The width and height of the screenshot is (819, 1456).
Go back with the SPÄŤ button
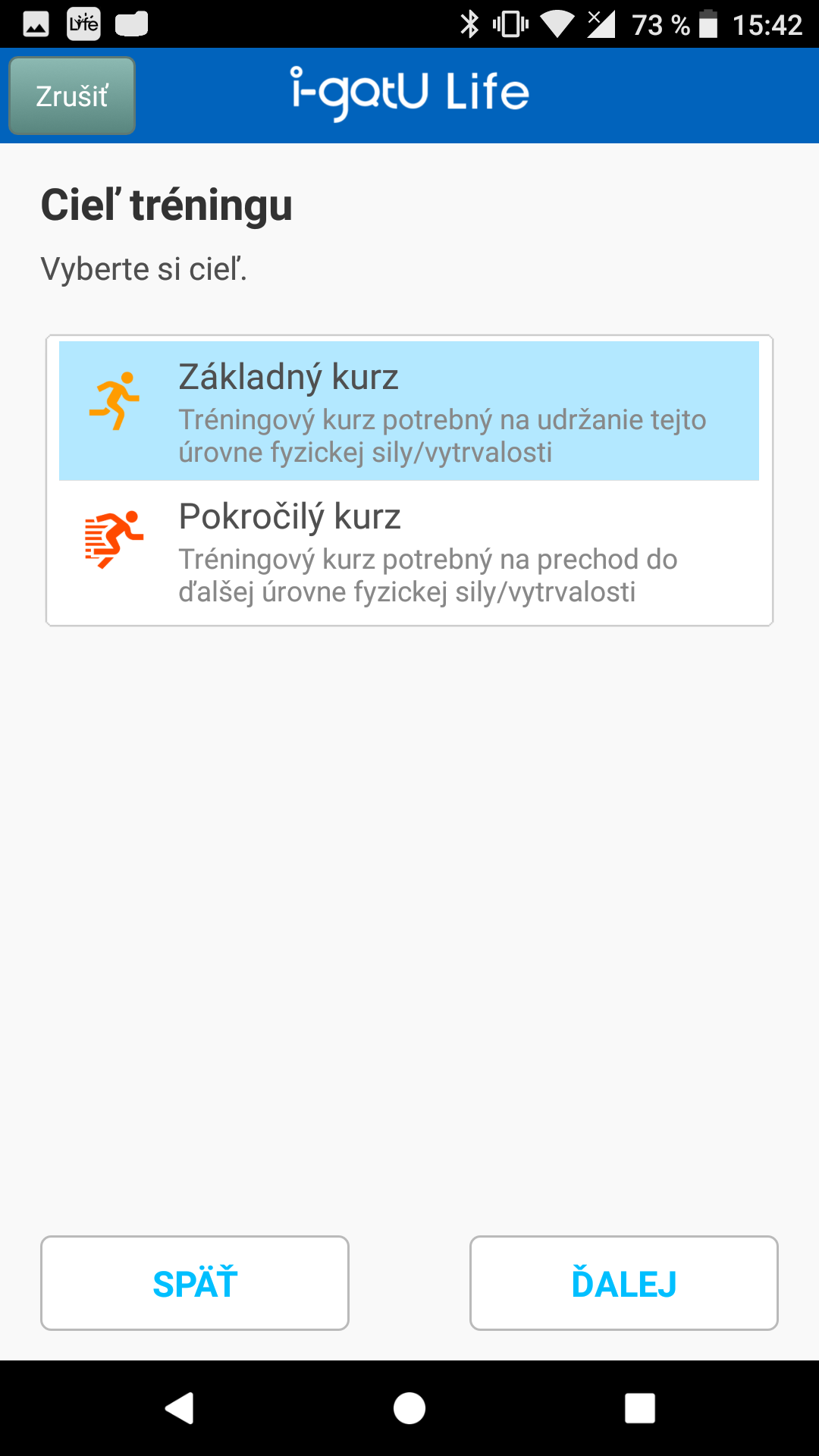[x=195, y=1283]
